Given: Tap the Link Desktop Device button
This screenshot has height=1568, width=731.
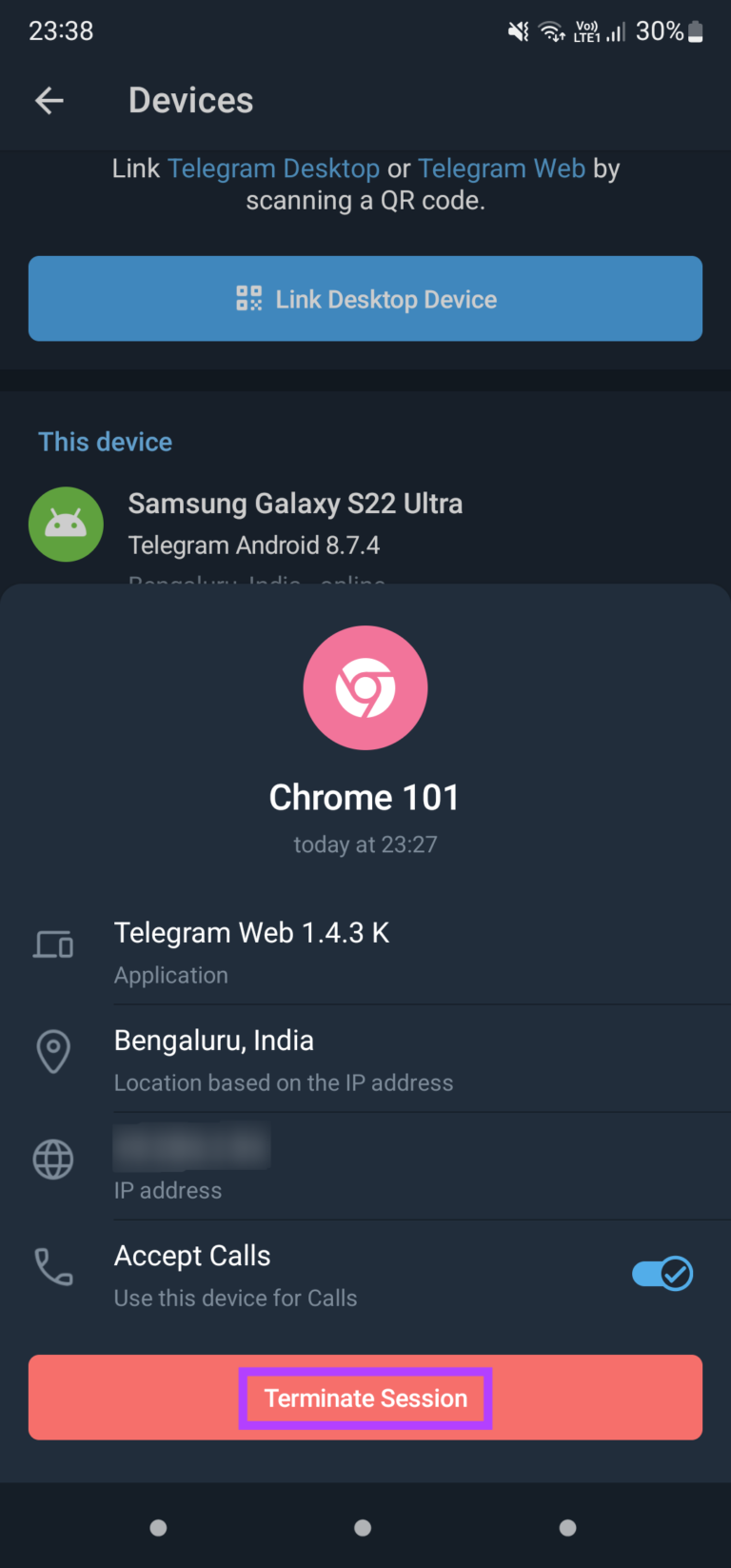Looking at the screenshot, I should point(365,298).
